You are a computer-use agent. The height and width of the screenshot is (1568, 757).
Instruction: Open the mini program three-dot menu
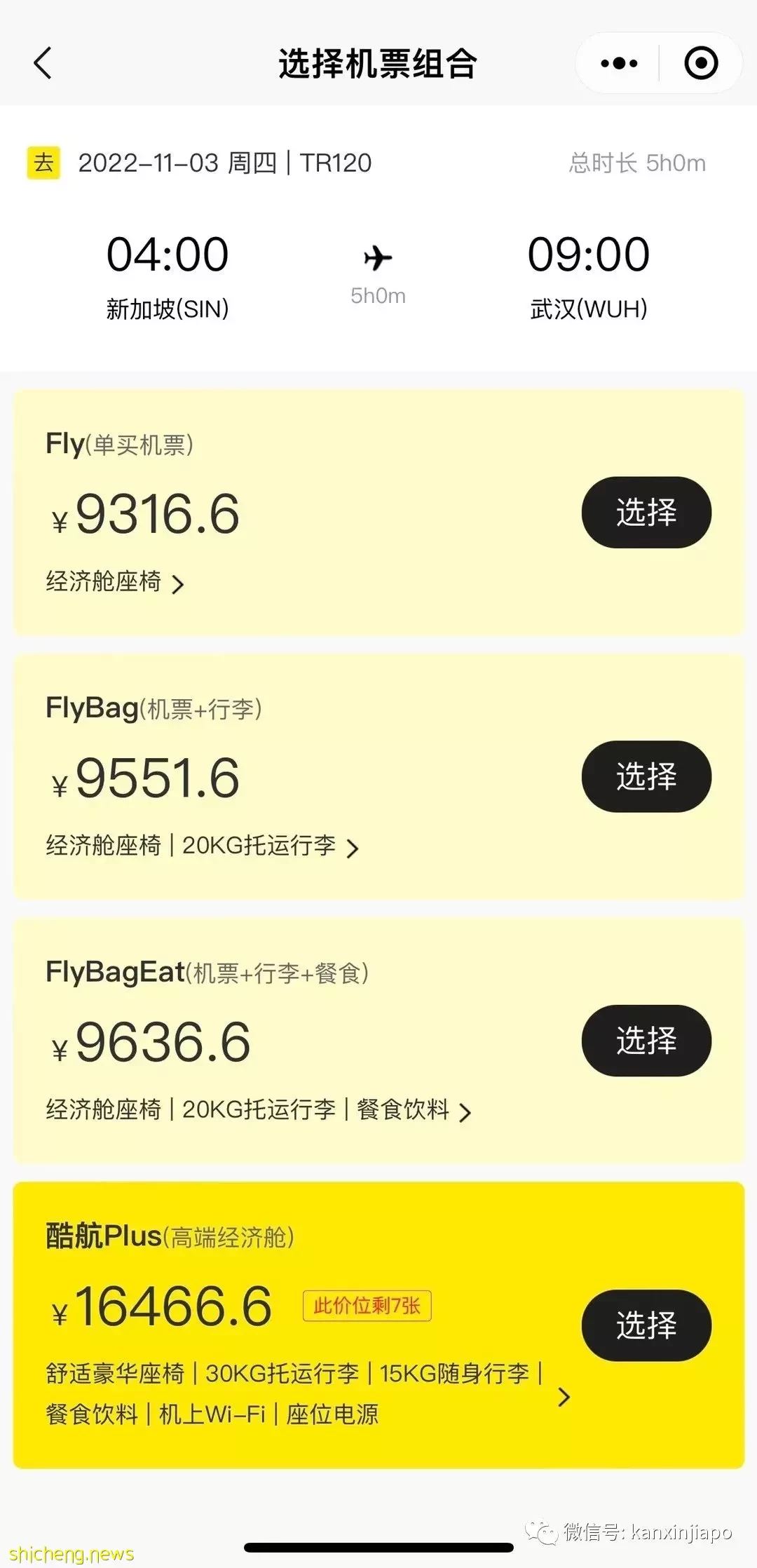tap(619, 63)
